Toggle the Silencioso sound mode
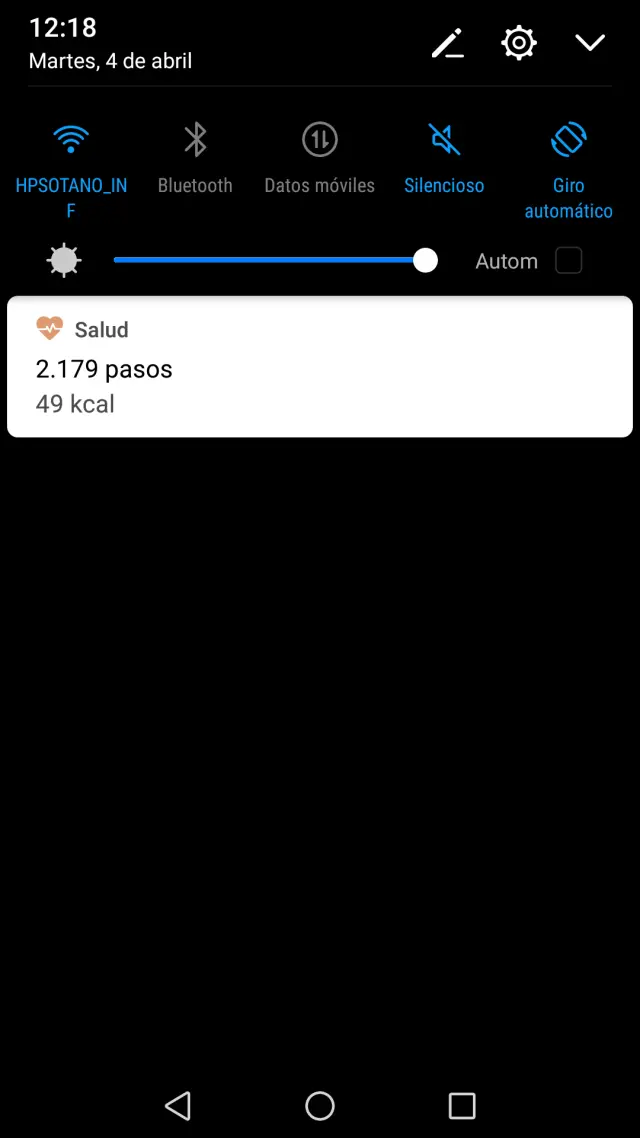The image size is (640, 1138). click(444, 140)
